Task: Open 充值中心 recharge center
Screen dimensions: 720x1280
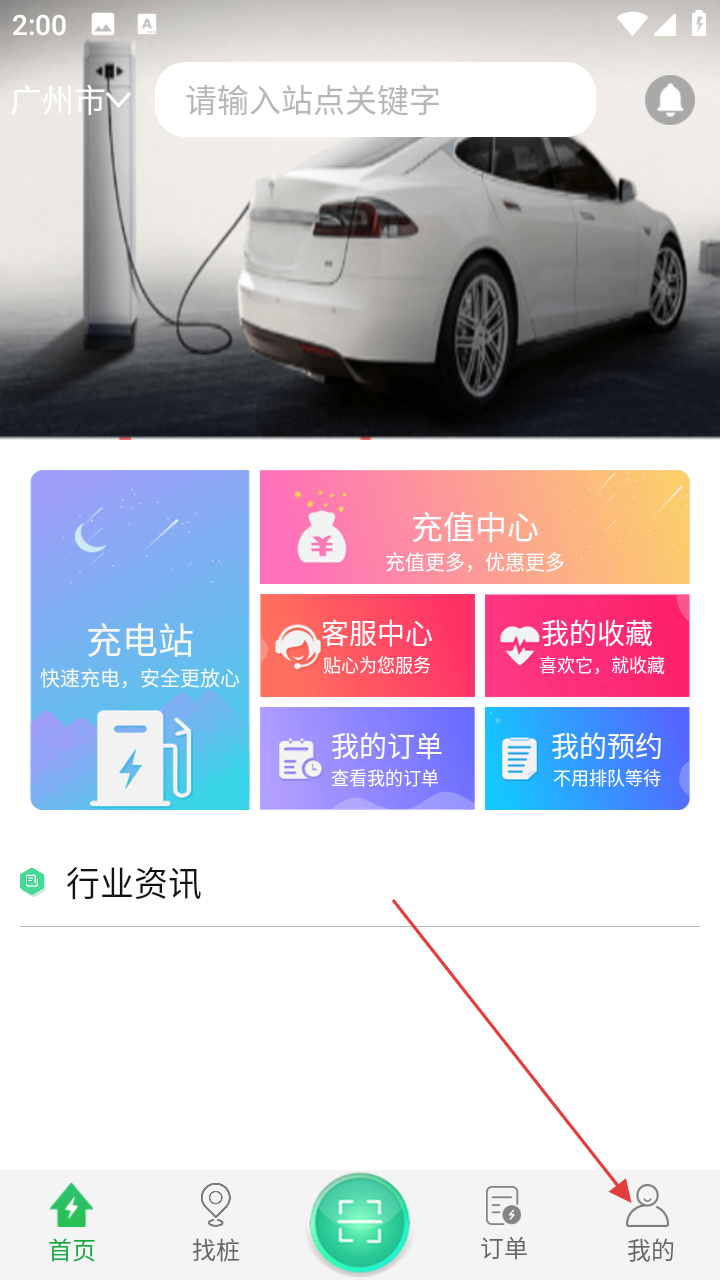Action: [x=474, y=527]
